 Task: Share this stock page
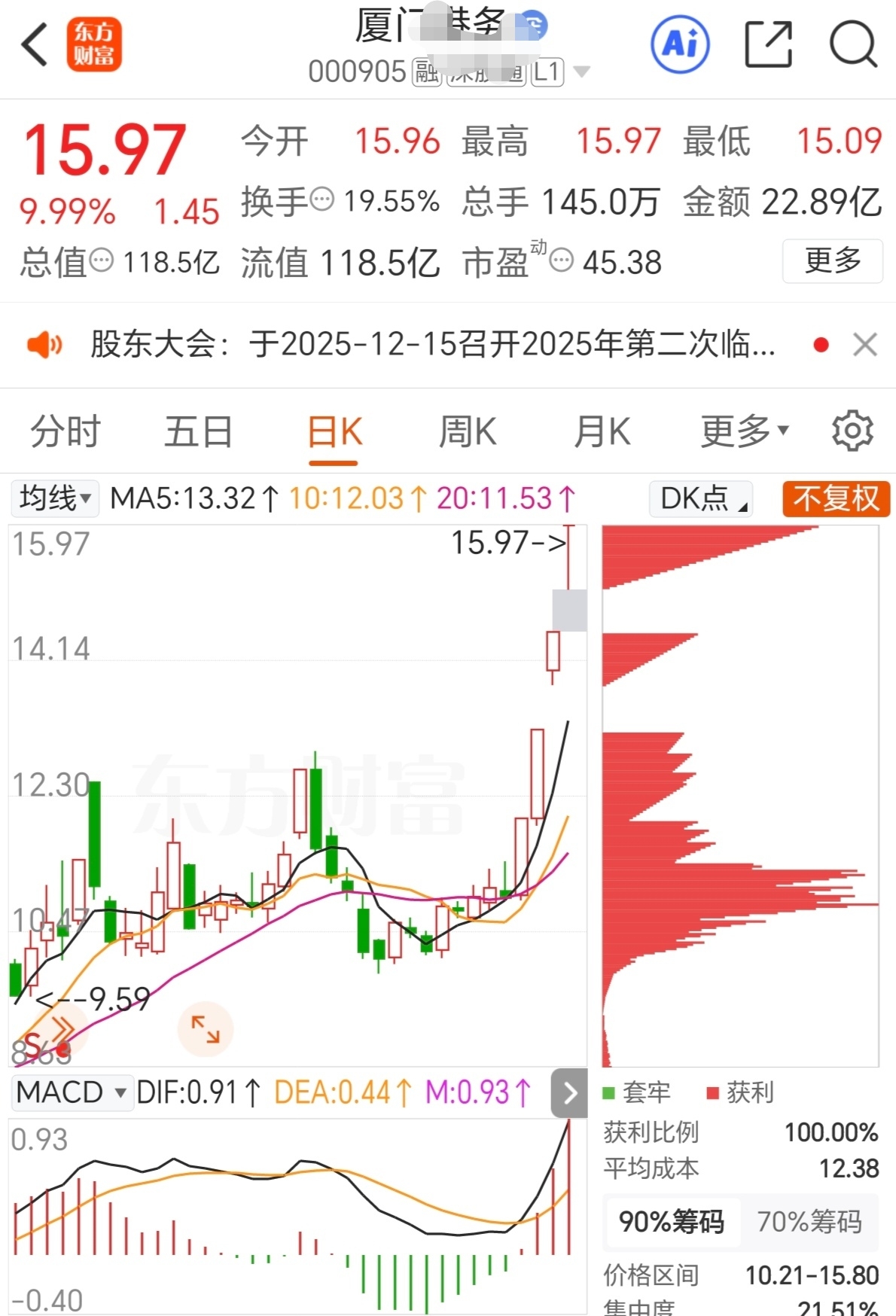point(768,44)
